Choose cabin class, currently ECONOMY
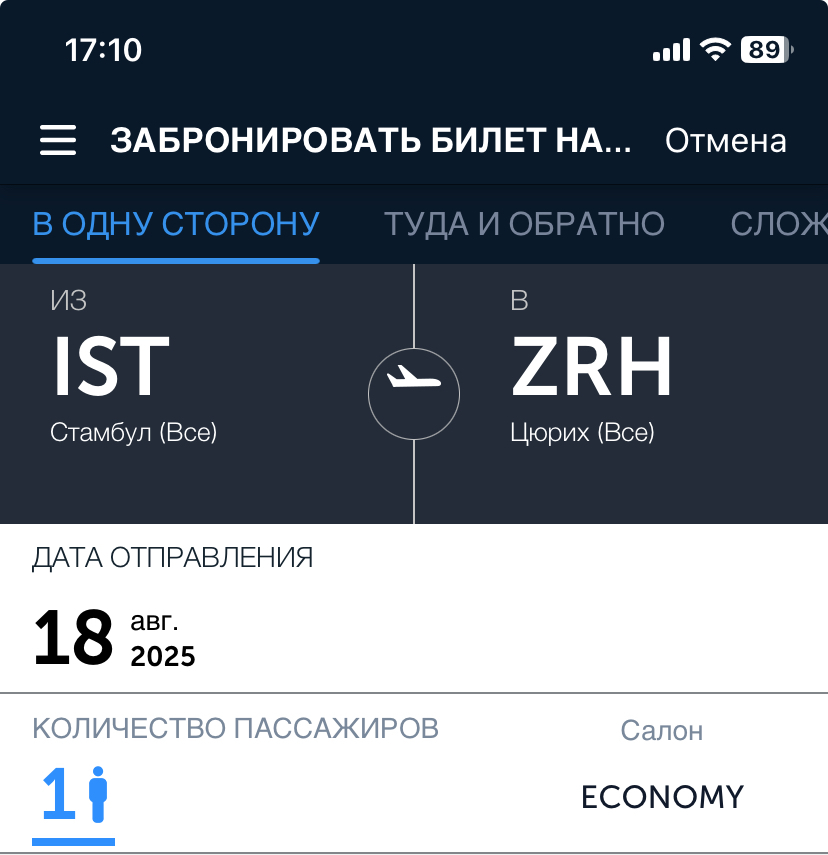Screen dimensions: 828x855 coord(662,796)
